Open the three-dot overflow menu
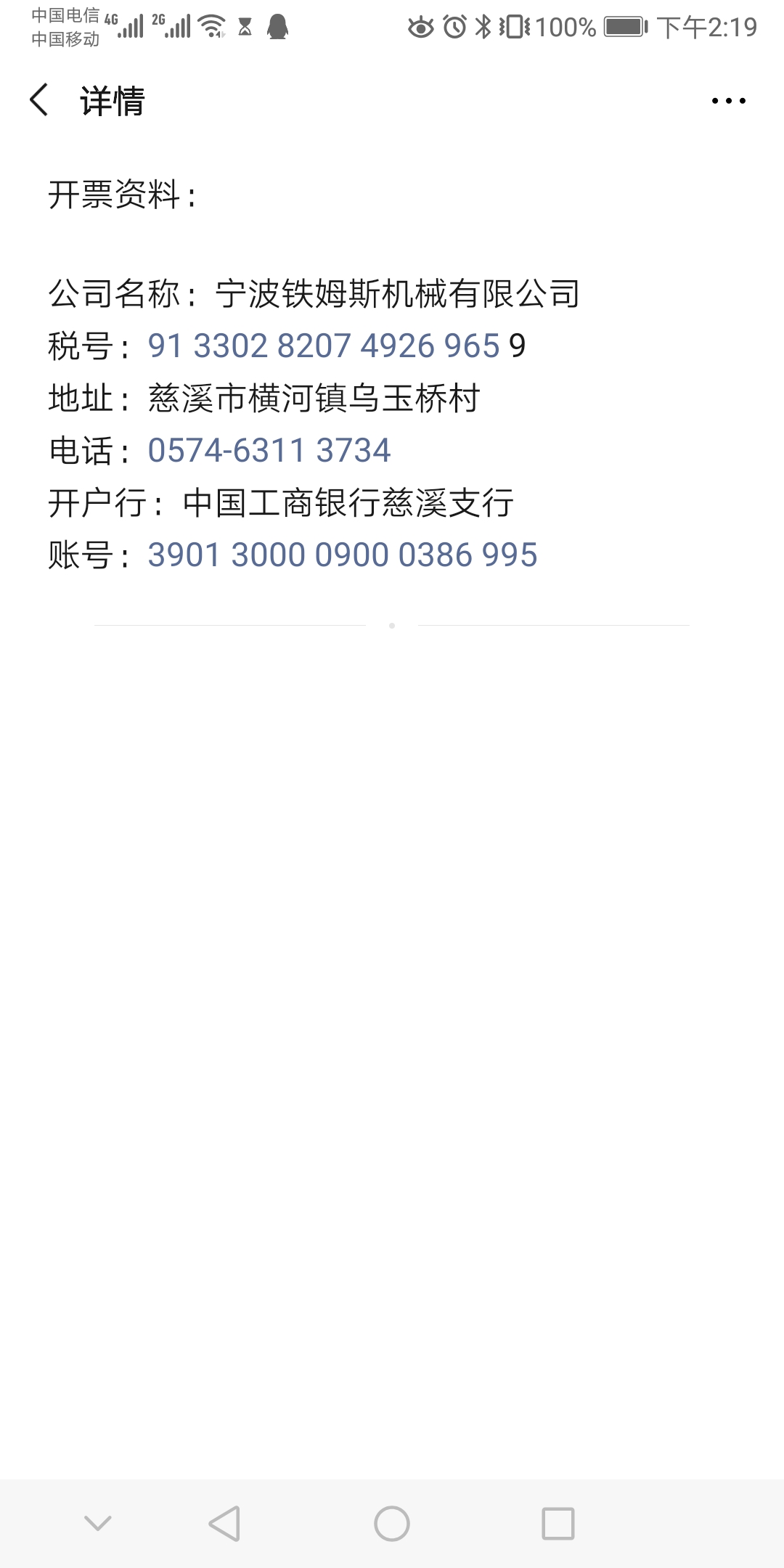 click(728, 101)
